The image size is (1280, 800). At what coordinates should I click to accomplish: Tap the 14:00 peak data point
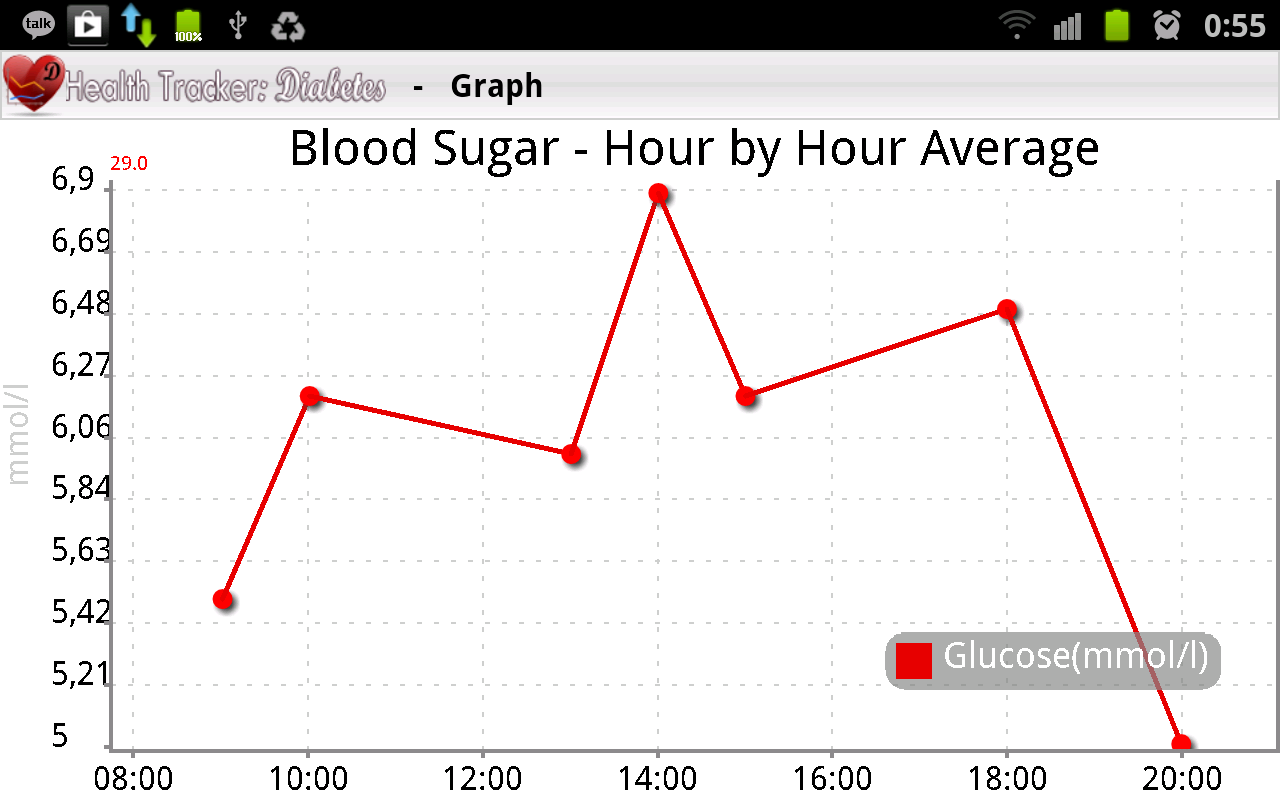point(658,193)
